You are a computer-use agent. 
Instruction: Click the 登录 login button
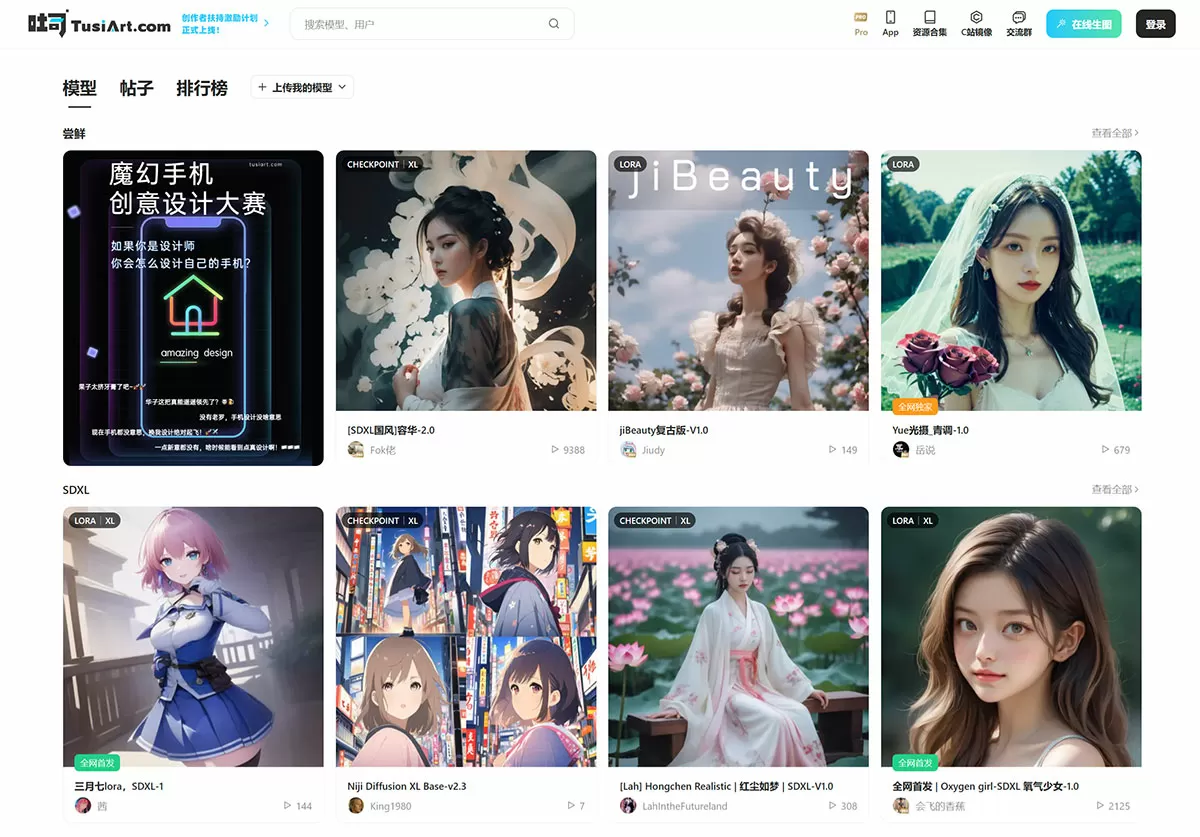1156,24
